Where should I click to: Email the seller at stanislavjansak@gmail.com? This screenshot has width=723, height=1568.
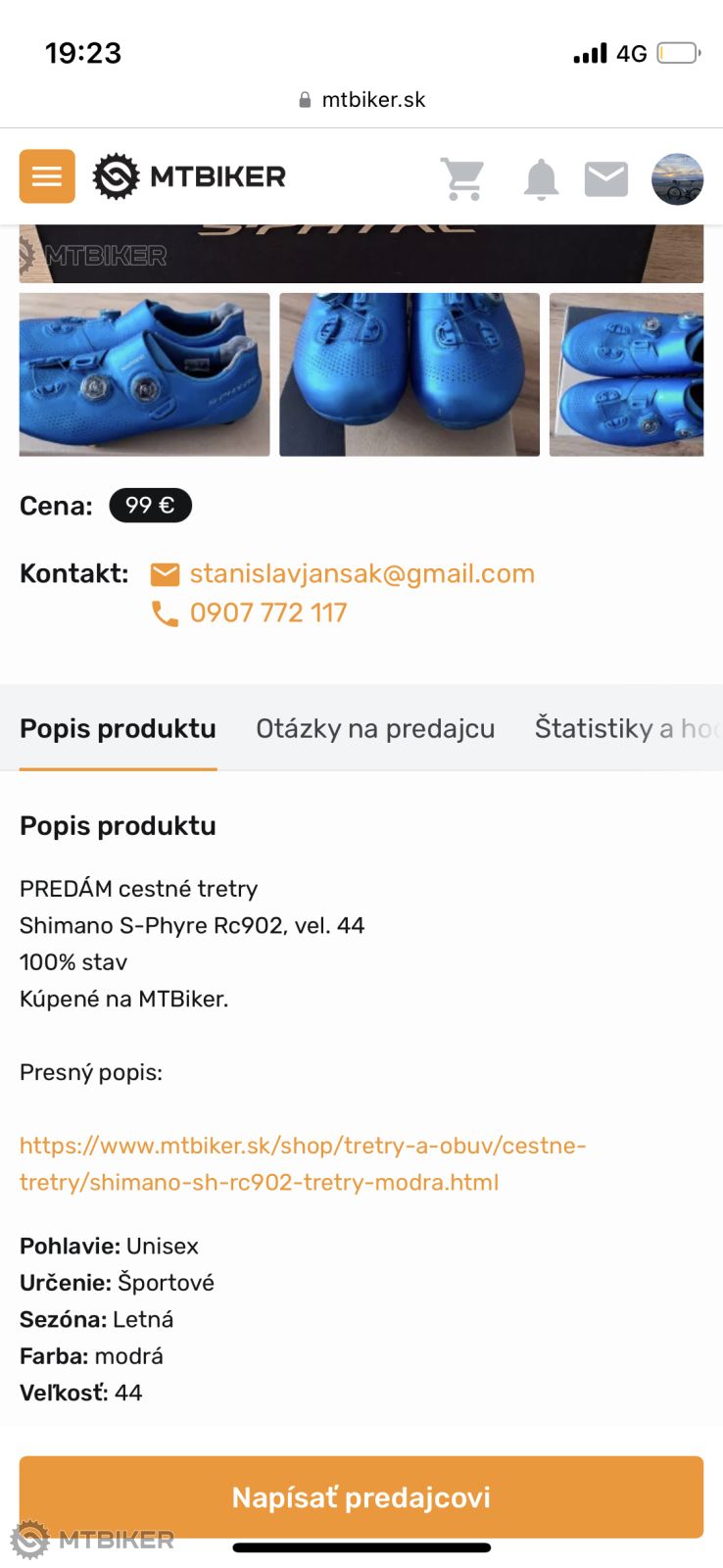point(361,573)
